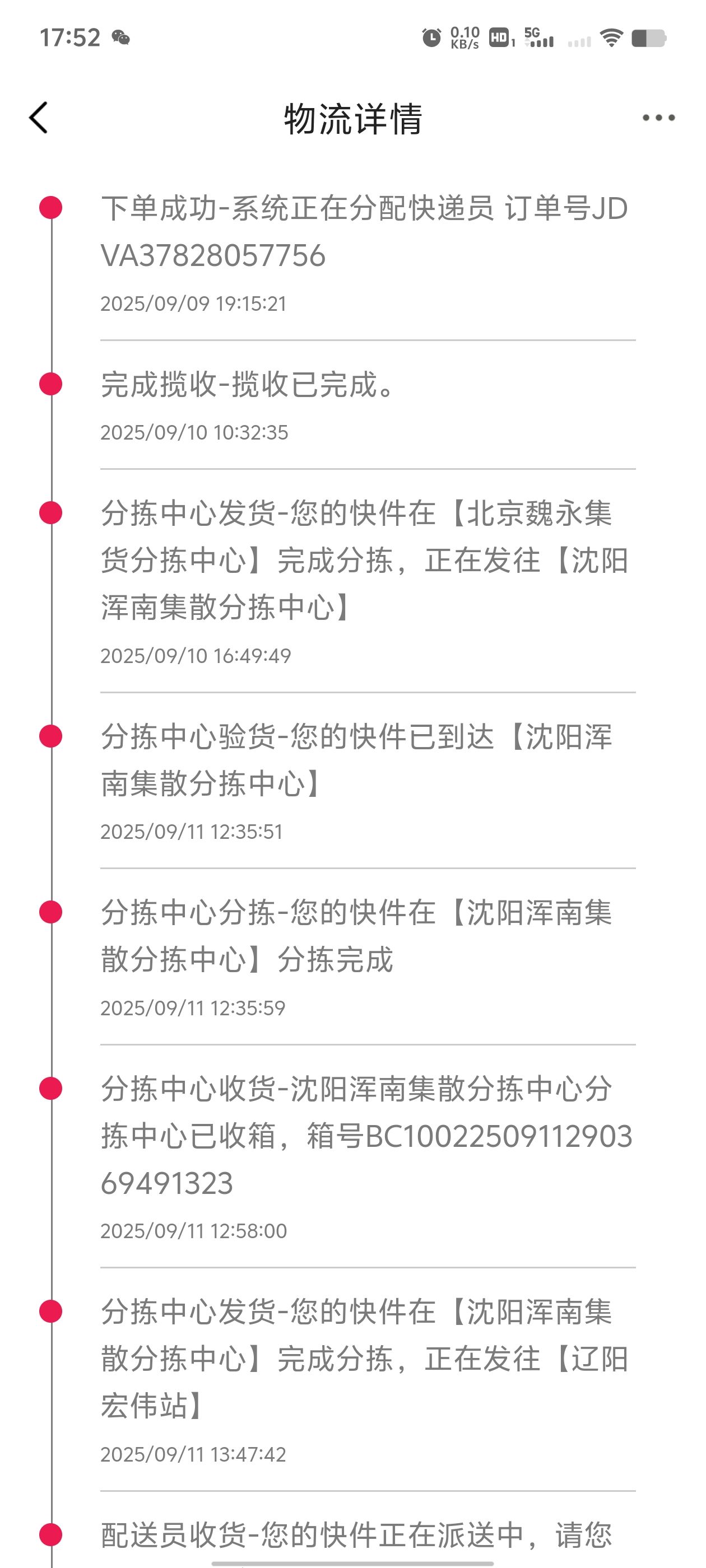The width and height of the screenshot is (706, 1568).
Task: Open the three-dot overflow menu
Action: (x=658, y=118)
